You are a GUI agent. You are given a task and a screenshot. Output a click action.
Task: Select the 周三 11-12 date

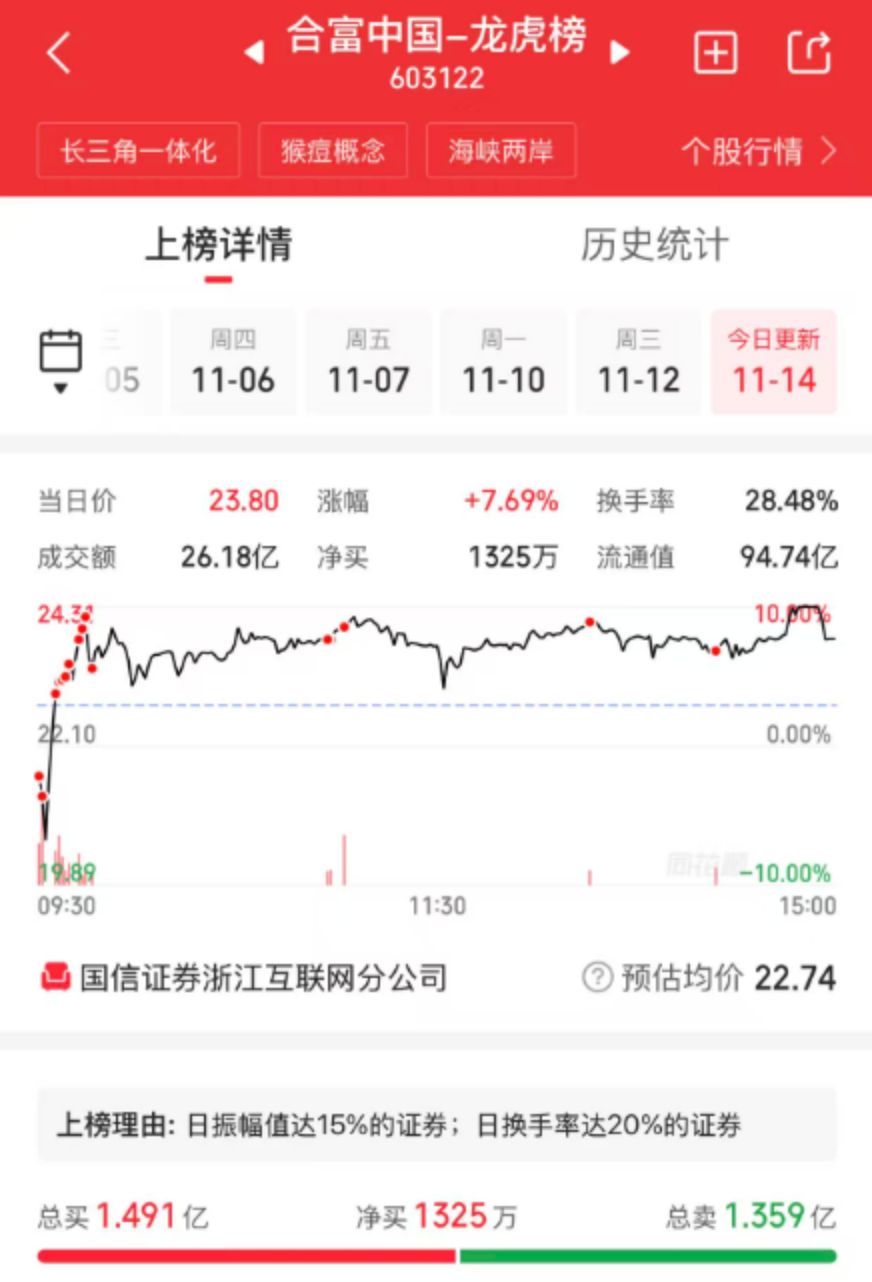(638, 362)
